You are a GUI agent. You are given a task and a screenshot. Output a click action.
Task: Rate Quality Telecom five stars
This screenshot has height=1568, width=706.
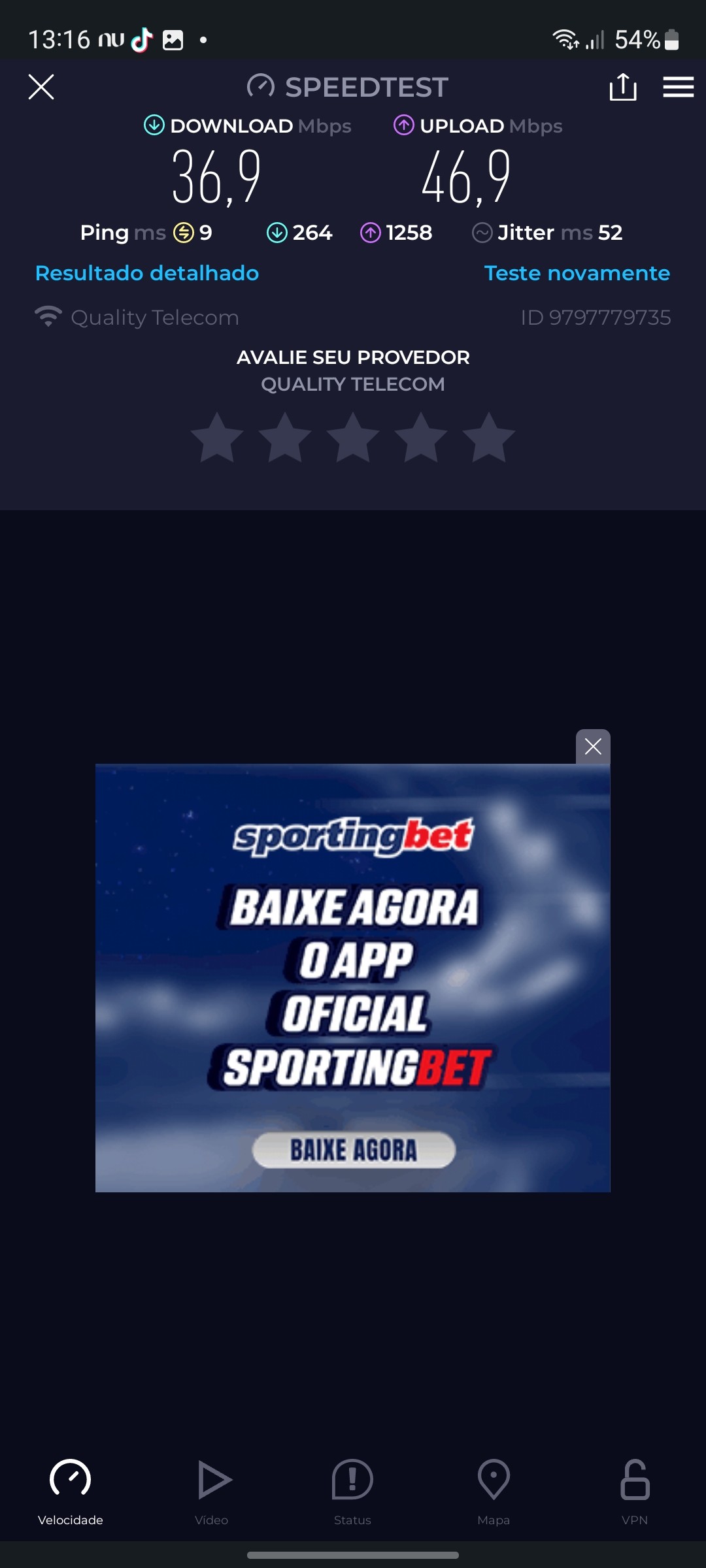pos(488,438)
